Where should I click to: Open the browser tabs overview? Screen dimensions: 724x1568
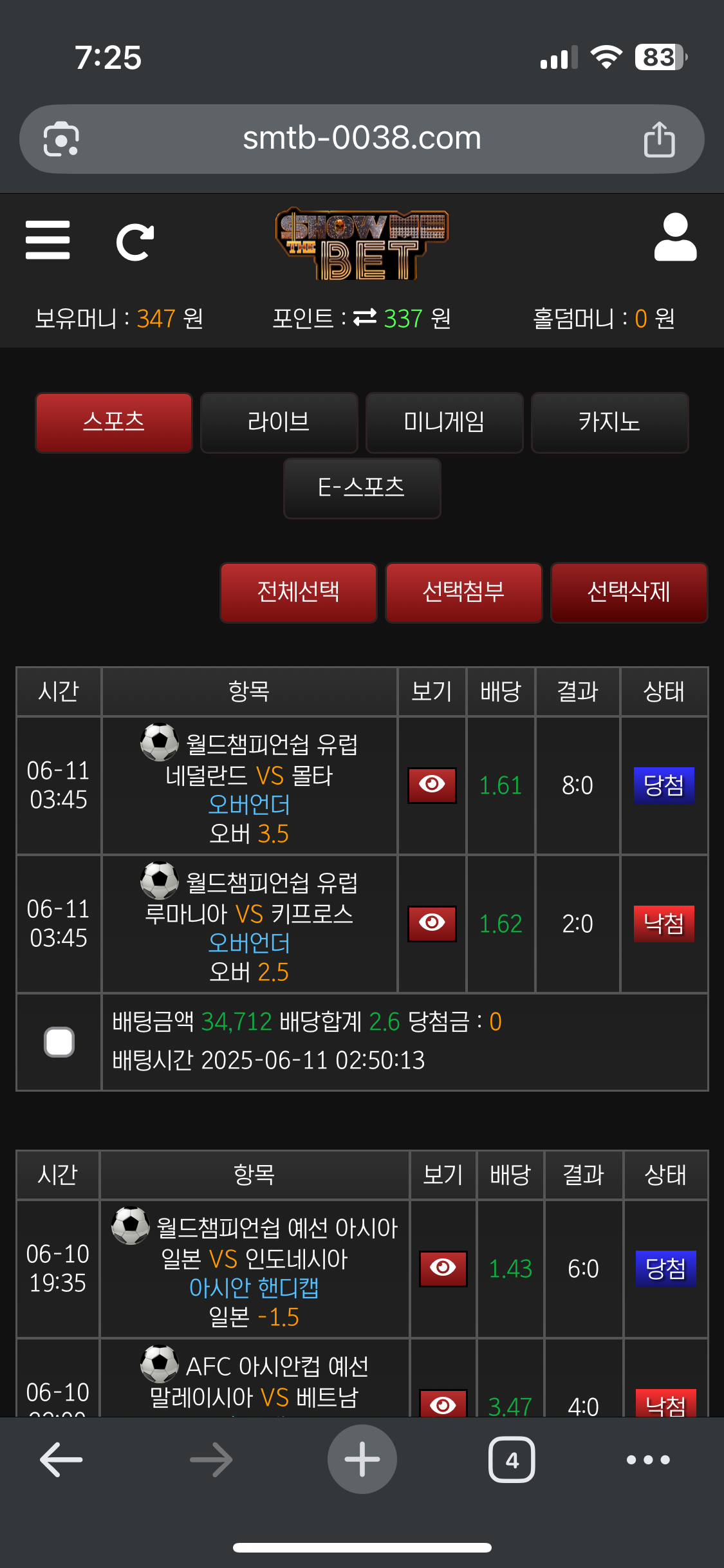coord(512,1459)
